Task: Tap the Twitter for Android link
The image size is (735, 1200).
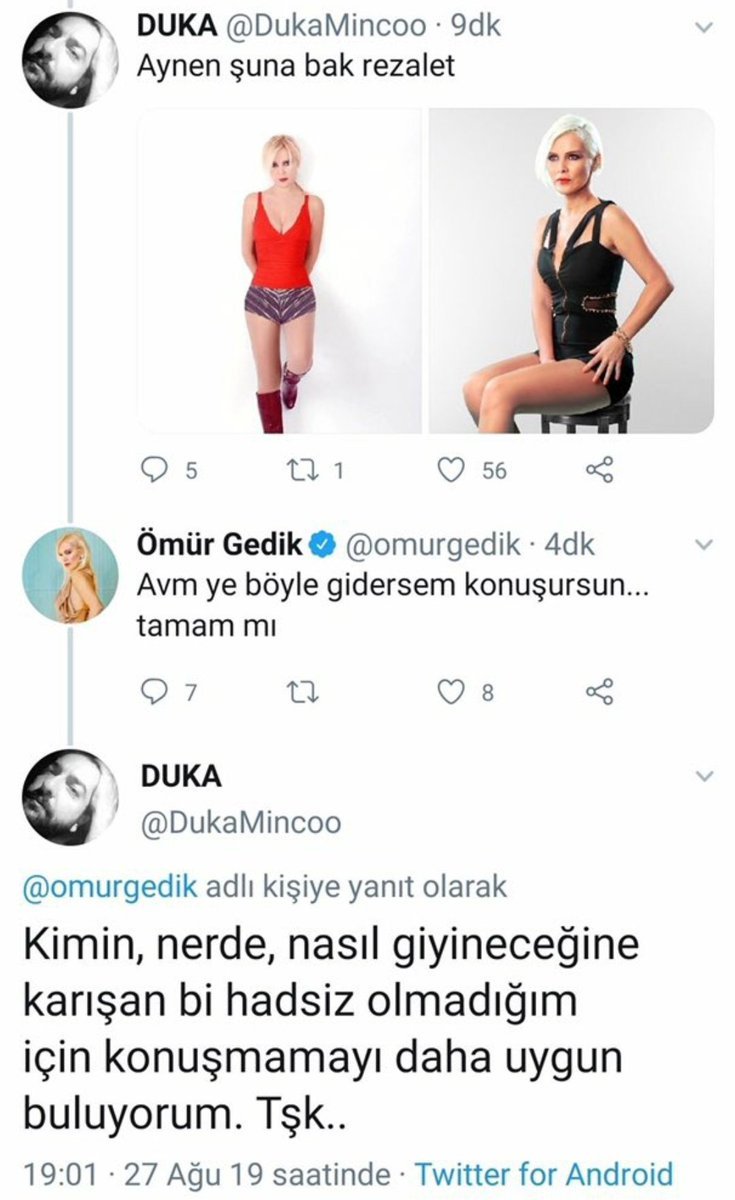Action: point(543,1173)
